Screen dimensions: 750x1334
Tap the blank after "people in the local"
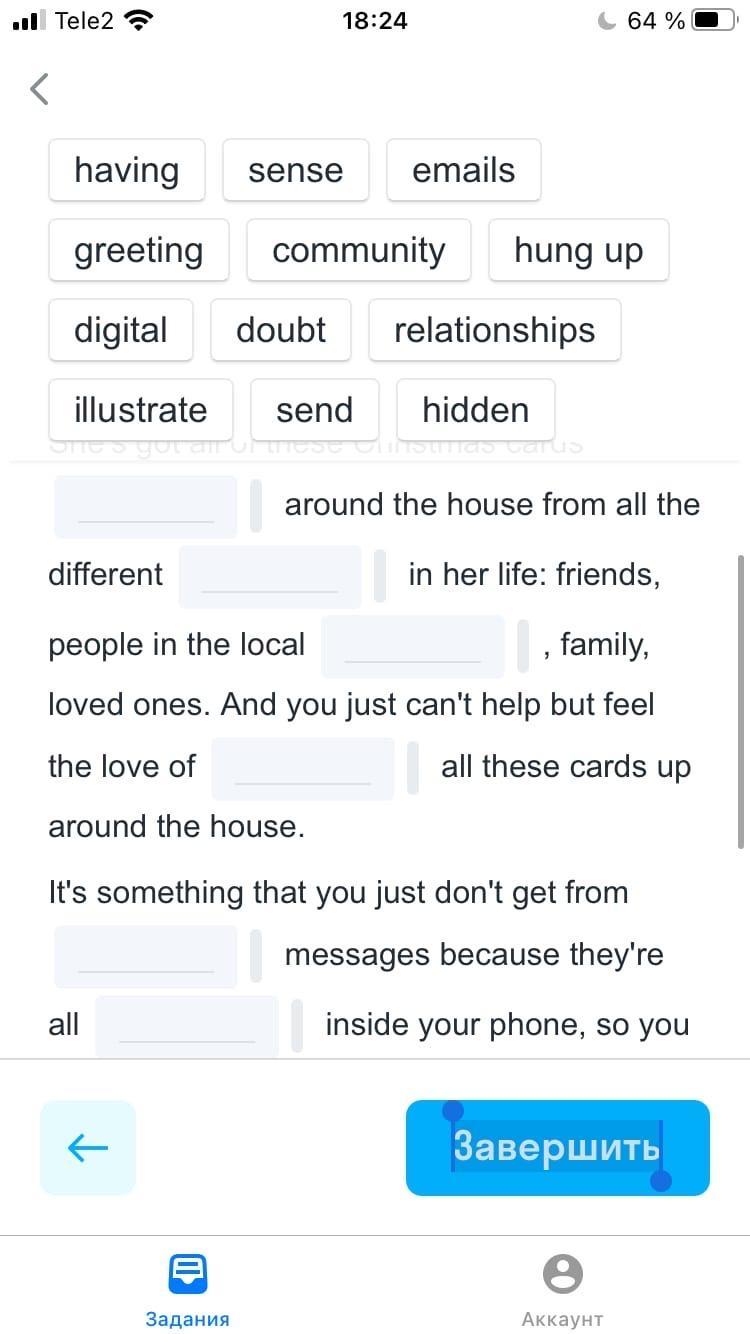point(413,646)
